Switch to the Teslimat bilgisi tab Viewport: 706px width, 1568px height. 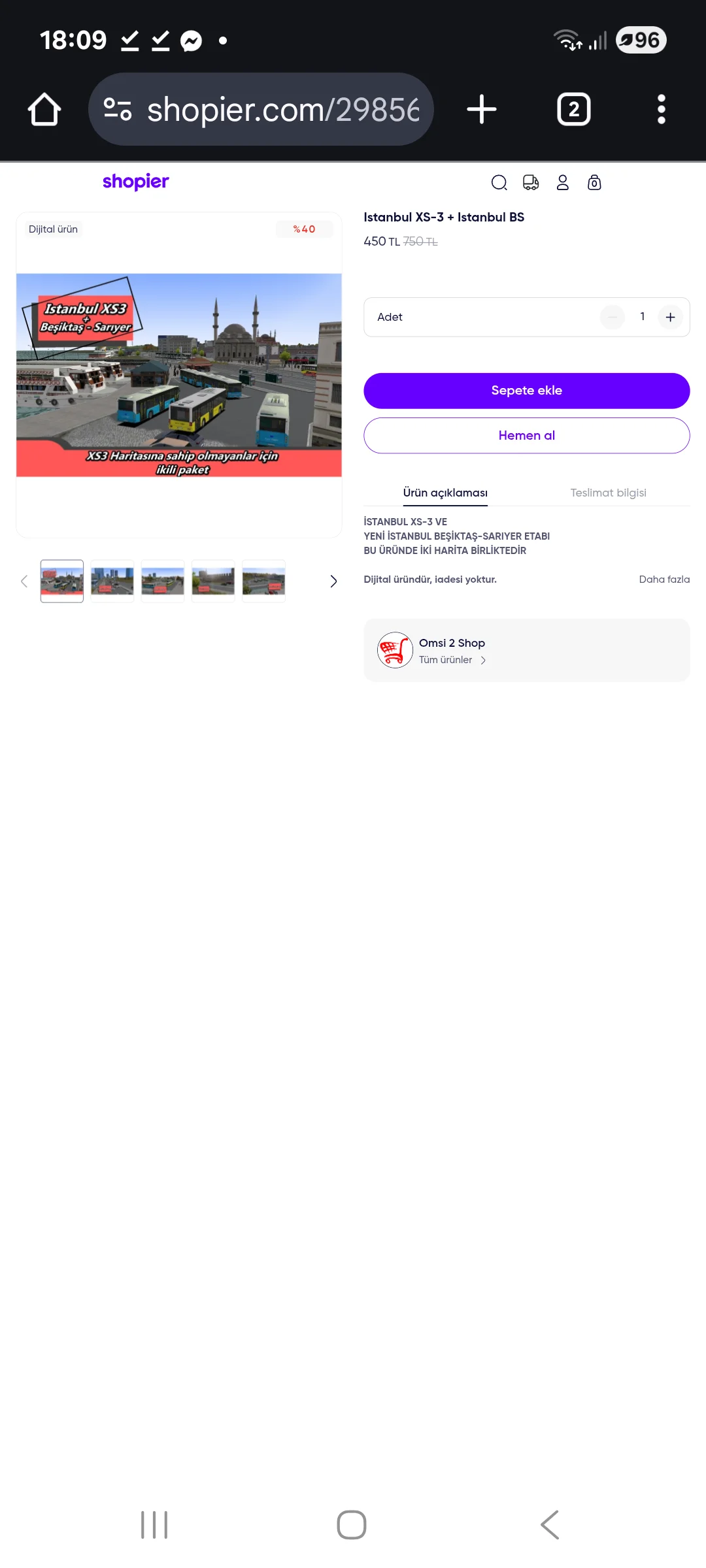[x=608, y=493]
